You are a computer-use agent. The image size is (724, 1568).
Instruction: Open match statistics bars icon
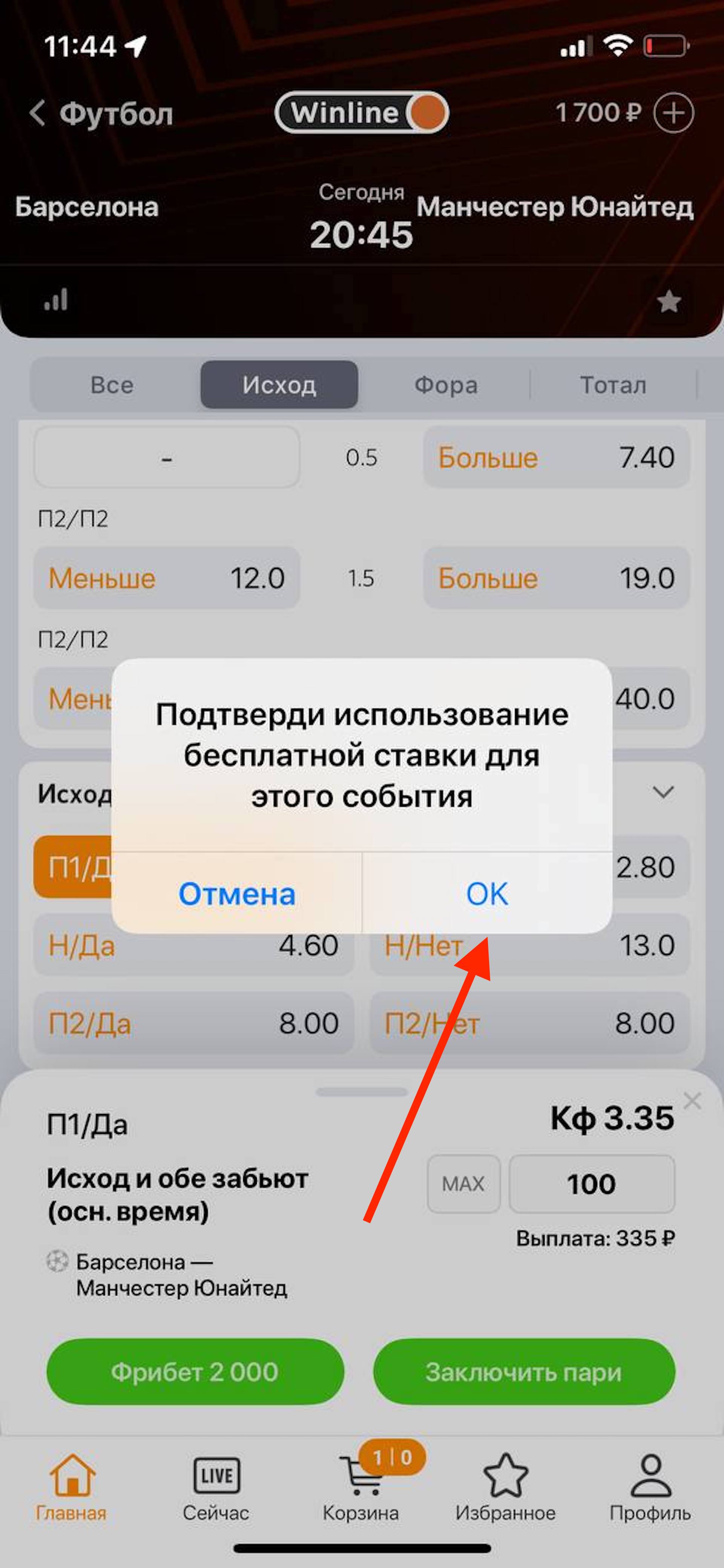click(x=56, y=300)
